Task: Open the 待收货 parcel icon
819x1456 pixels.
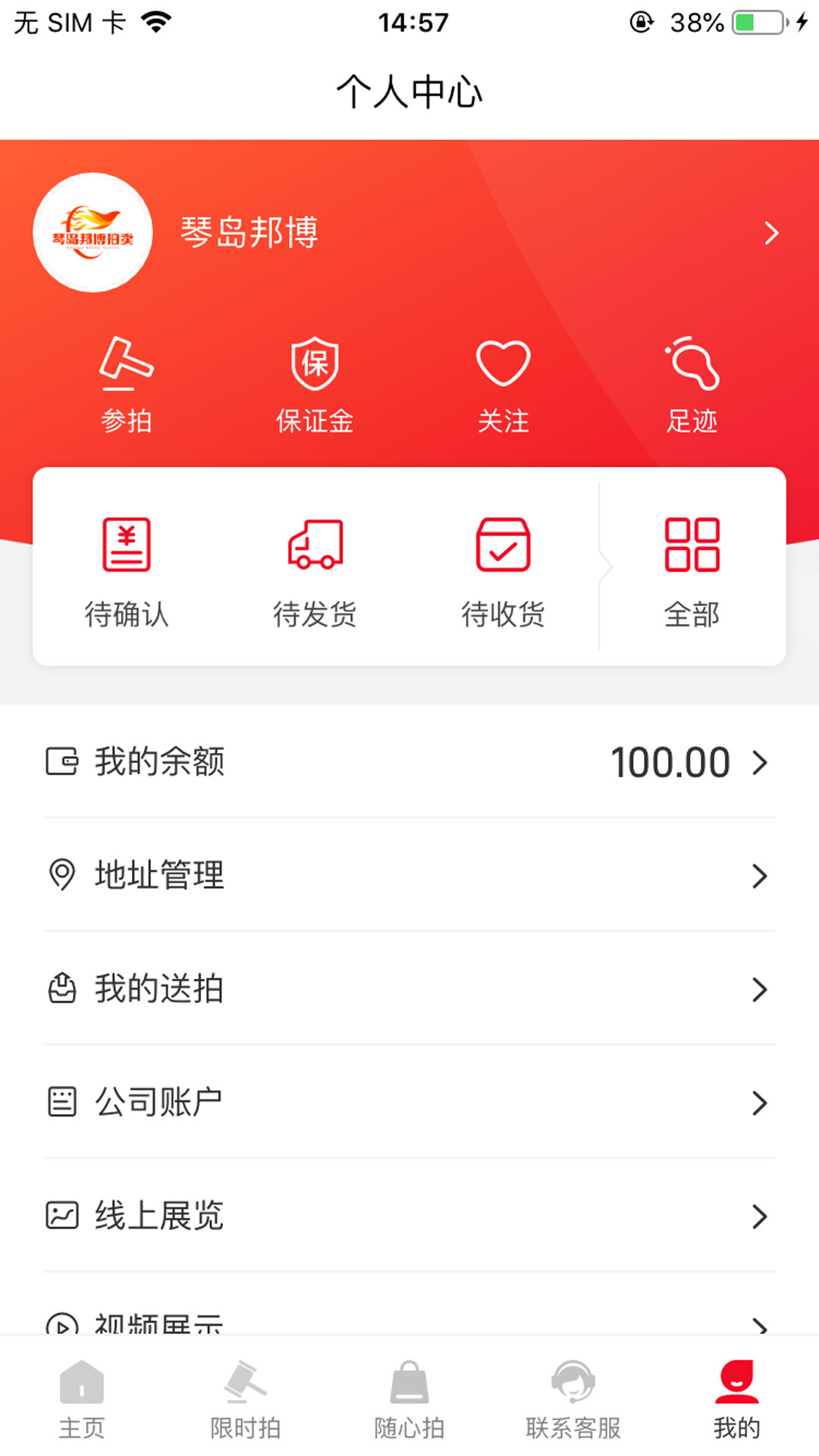Action: 503,569
